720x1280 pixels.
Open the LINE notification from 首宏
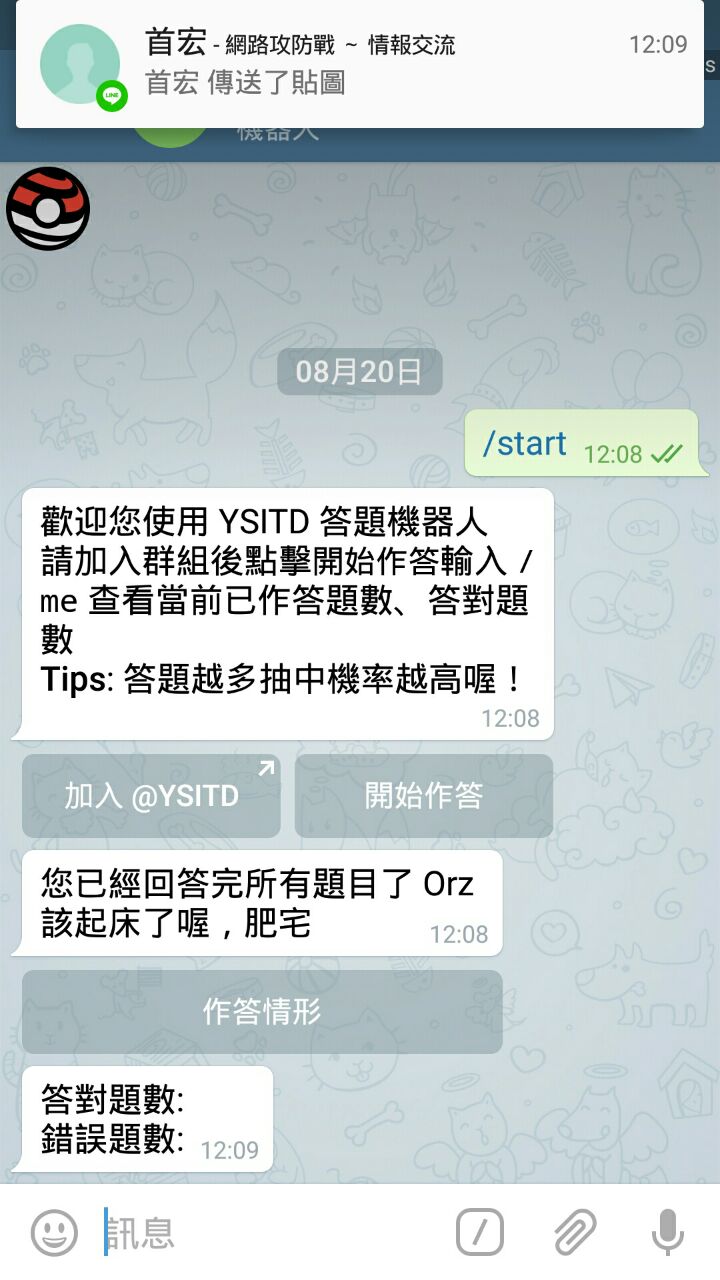click(360, 64)
